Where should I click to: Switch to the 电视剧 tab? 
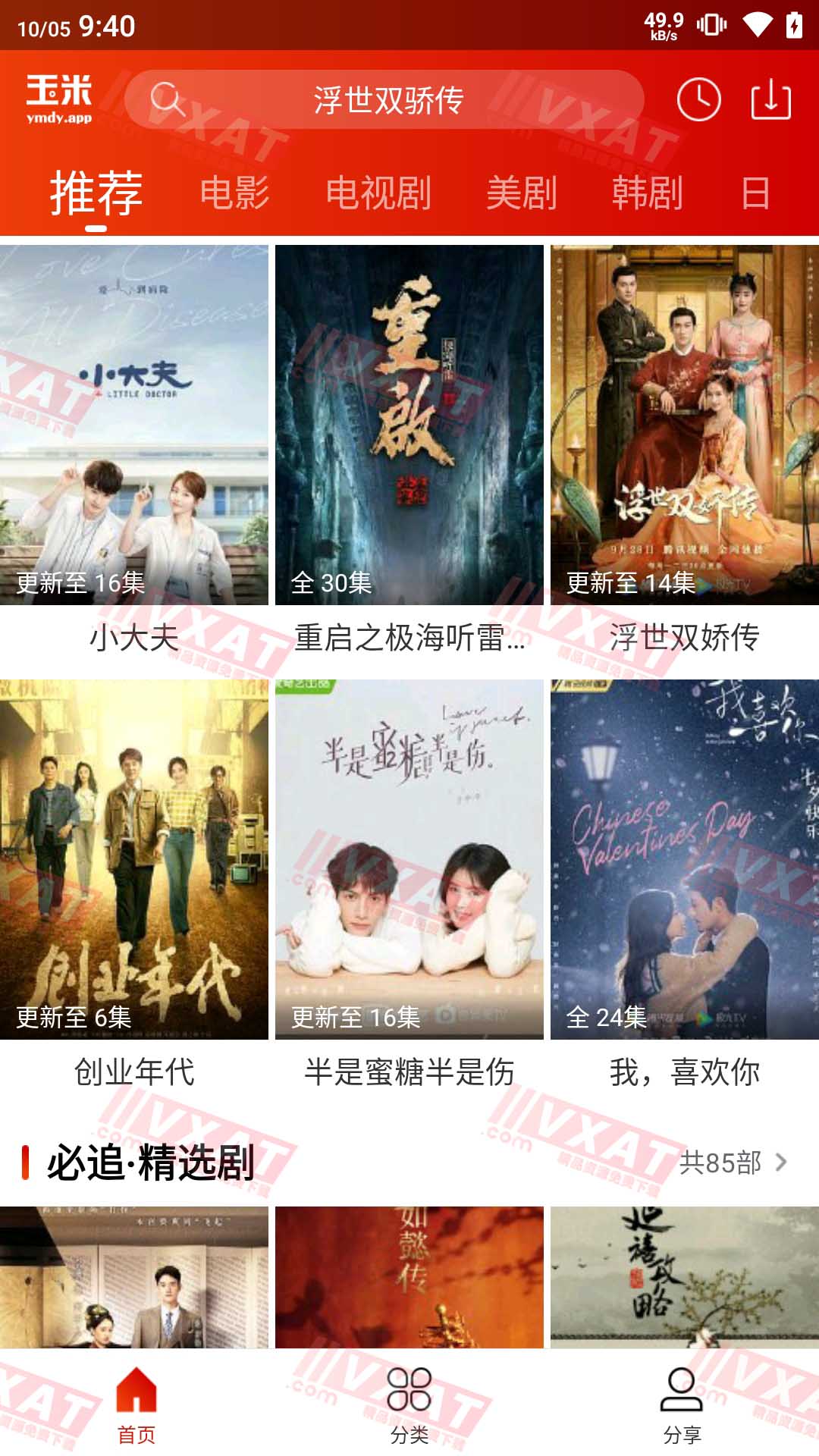pos(378,193)
